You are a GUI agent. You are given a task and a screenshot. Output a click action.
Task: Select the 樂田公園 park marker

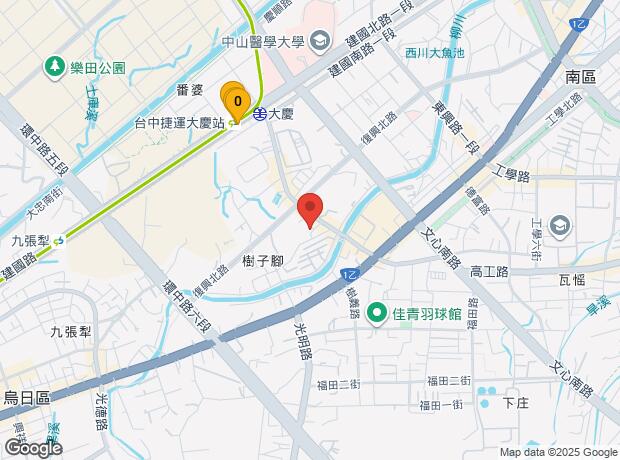pyautogui.click(x=52, y=68)
